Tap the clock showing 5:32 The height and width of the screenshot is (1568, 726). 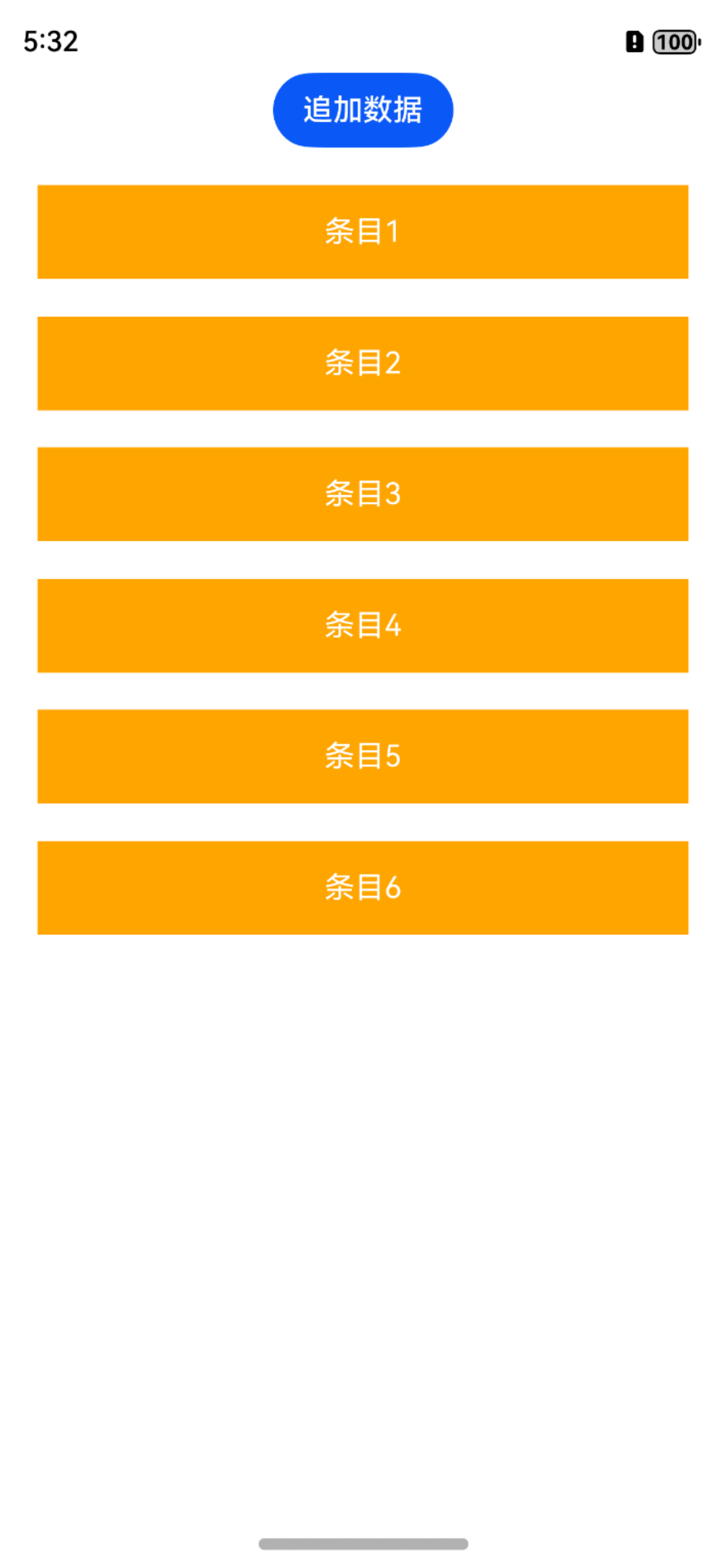coord(50,42)
